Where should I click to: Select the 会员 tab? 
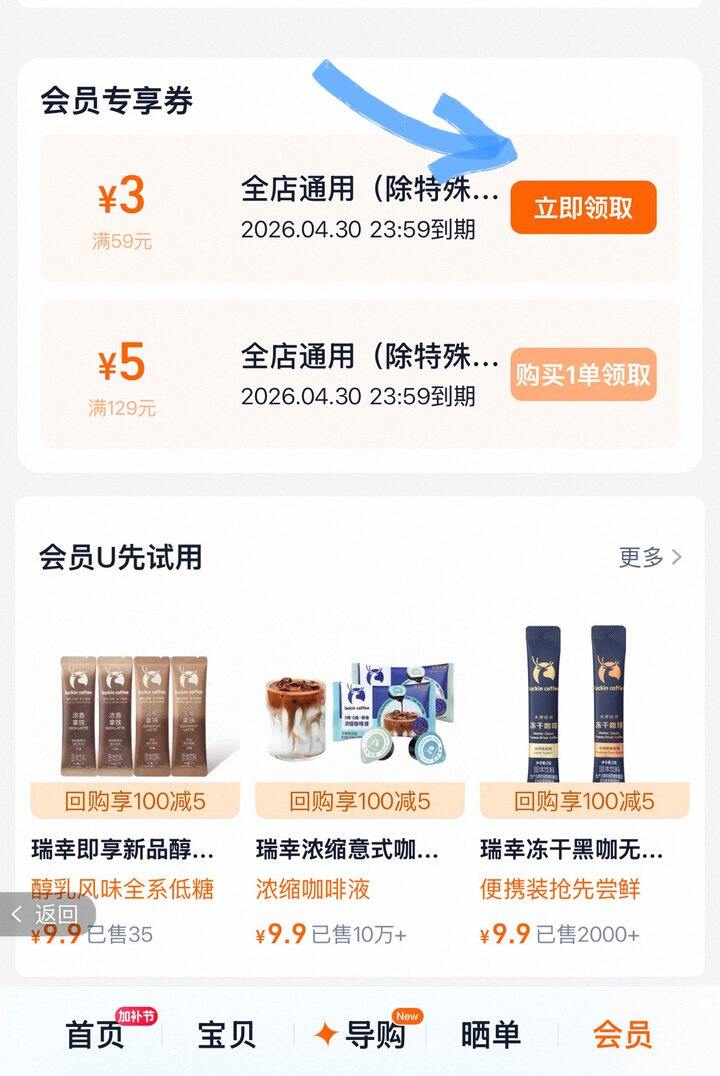click(622, 1035)
